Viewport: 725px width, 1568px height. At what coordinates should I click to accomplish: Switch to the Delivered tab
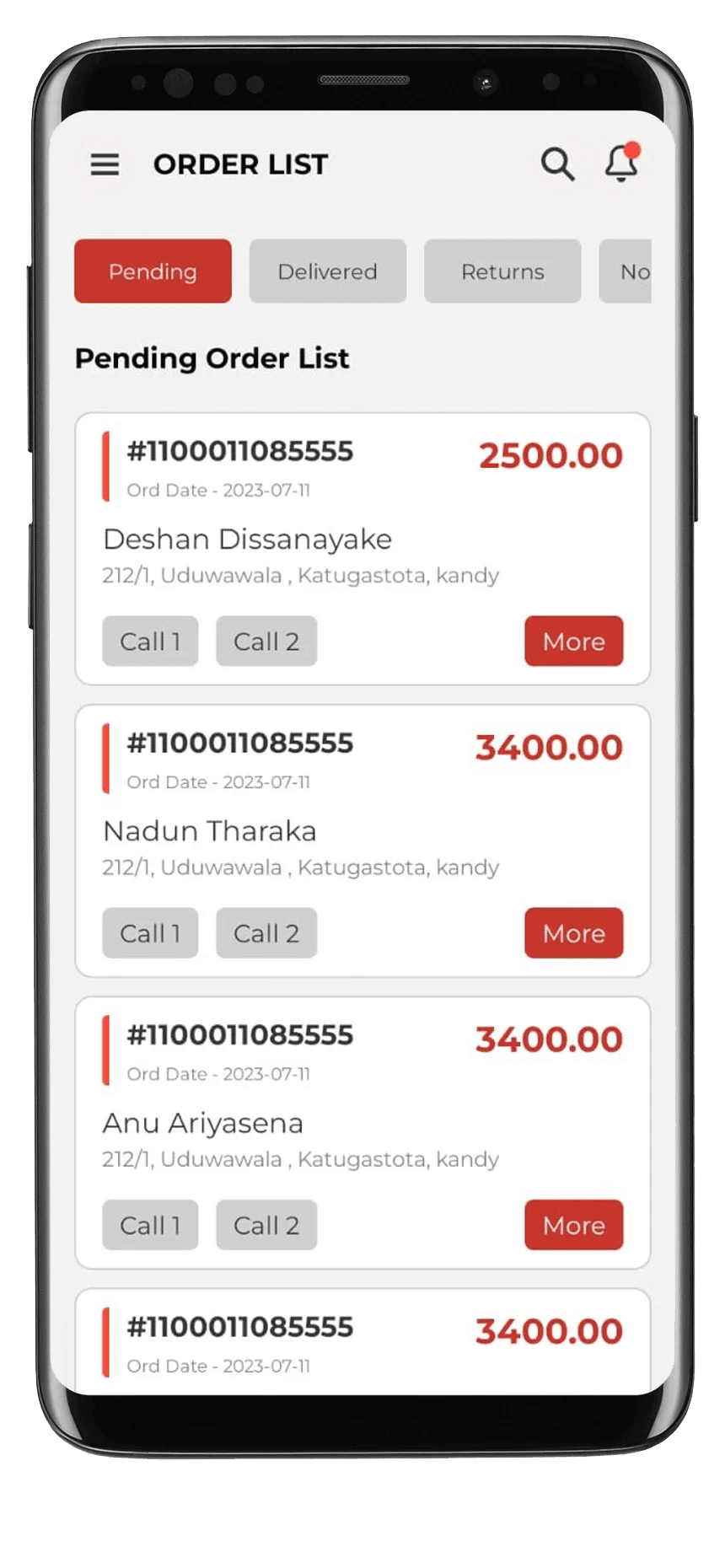click(327, 271)
